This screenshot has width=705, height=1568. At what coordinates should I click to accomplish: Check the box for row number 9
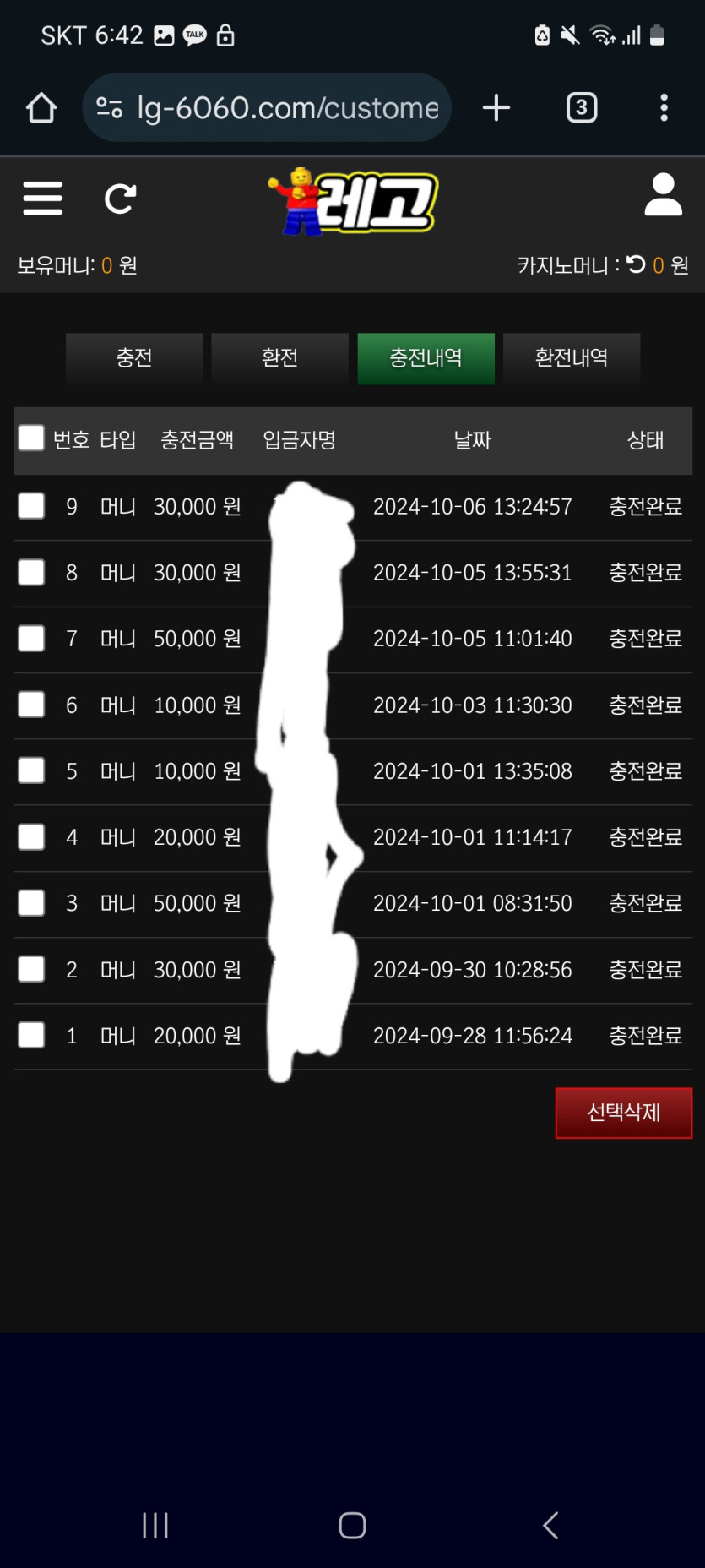31,506
